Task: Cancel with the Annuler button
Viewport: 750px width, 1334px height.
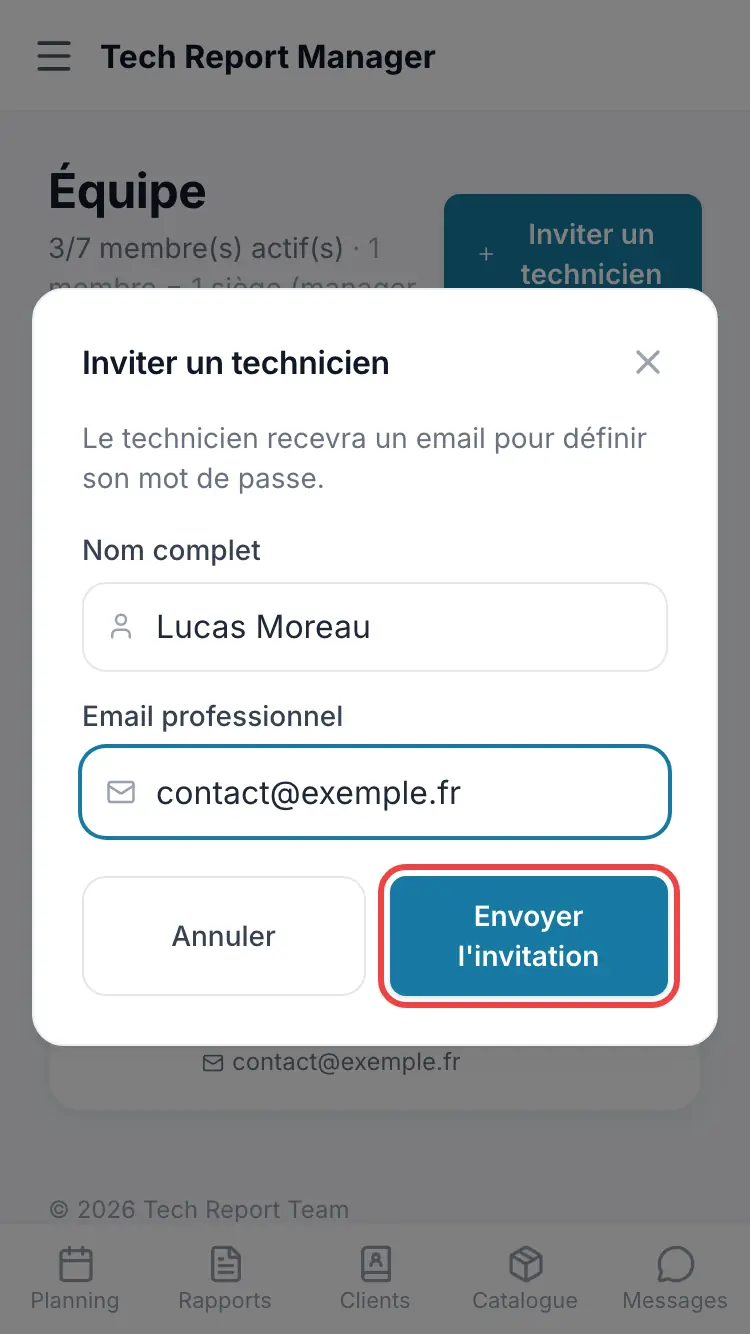Action: pyautogui.click(x=224, y=936)
